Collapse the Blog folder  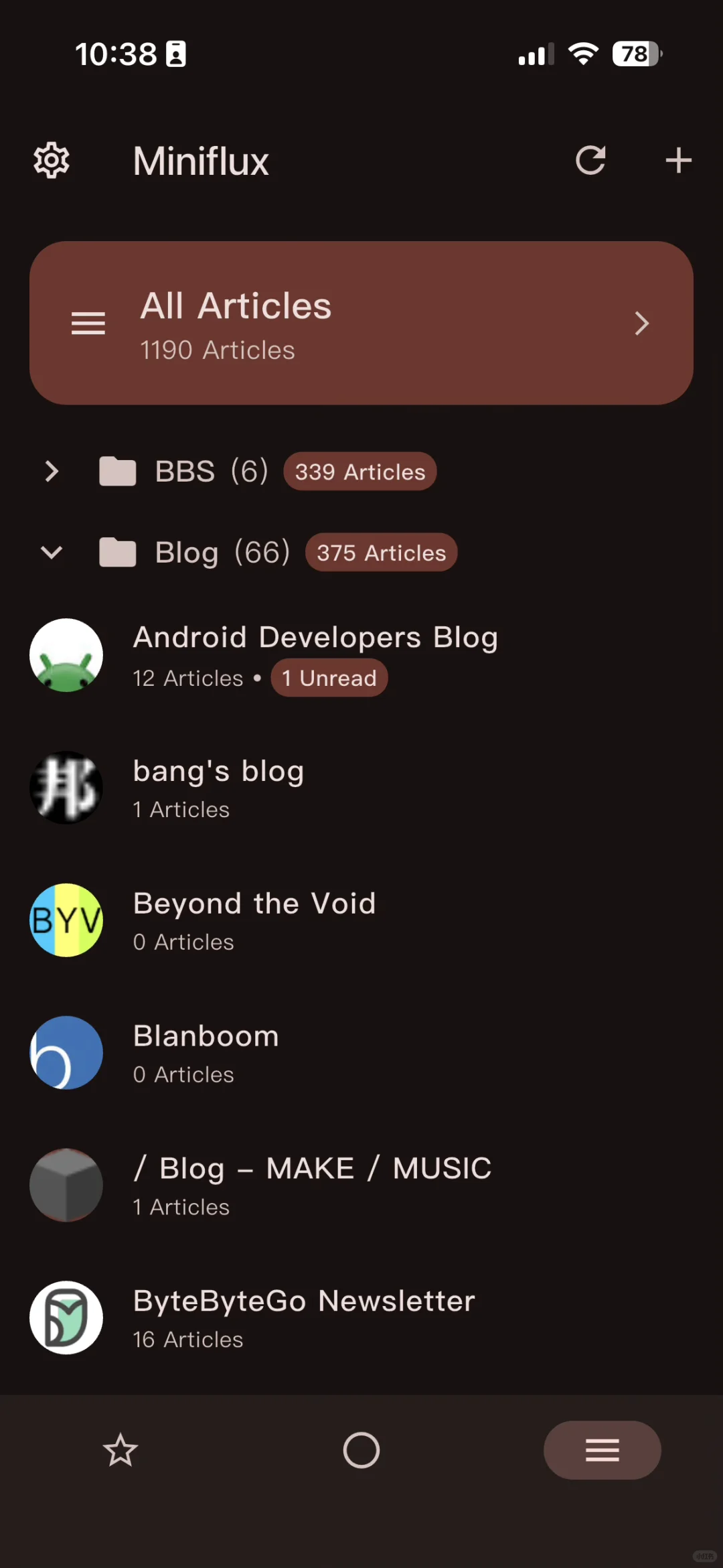(x=52, y=553)
